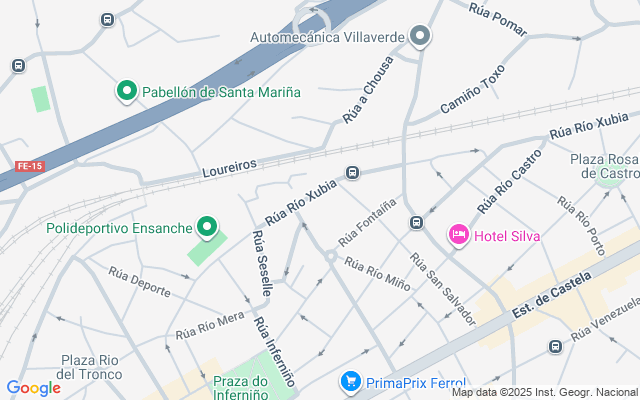Select the transit stop on Rúa Río Xubia

353,173
